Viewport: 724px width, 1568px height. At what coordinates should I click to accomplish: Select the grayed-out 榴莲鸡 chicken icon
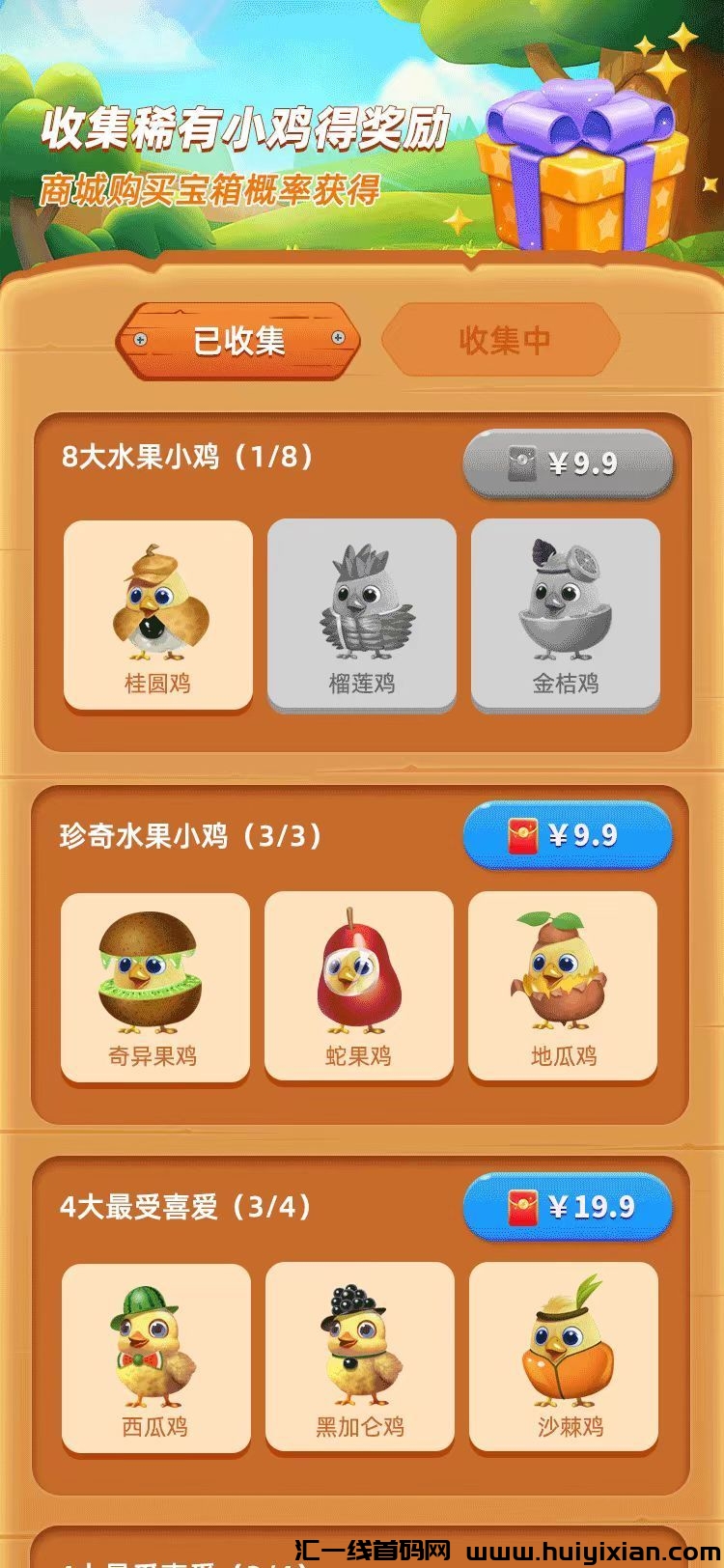click(362, 608)
